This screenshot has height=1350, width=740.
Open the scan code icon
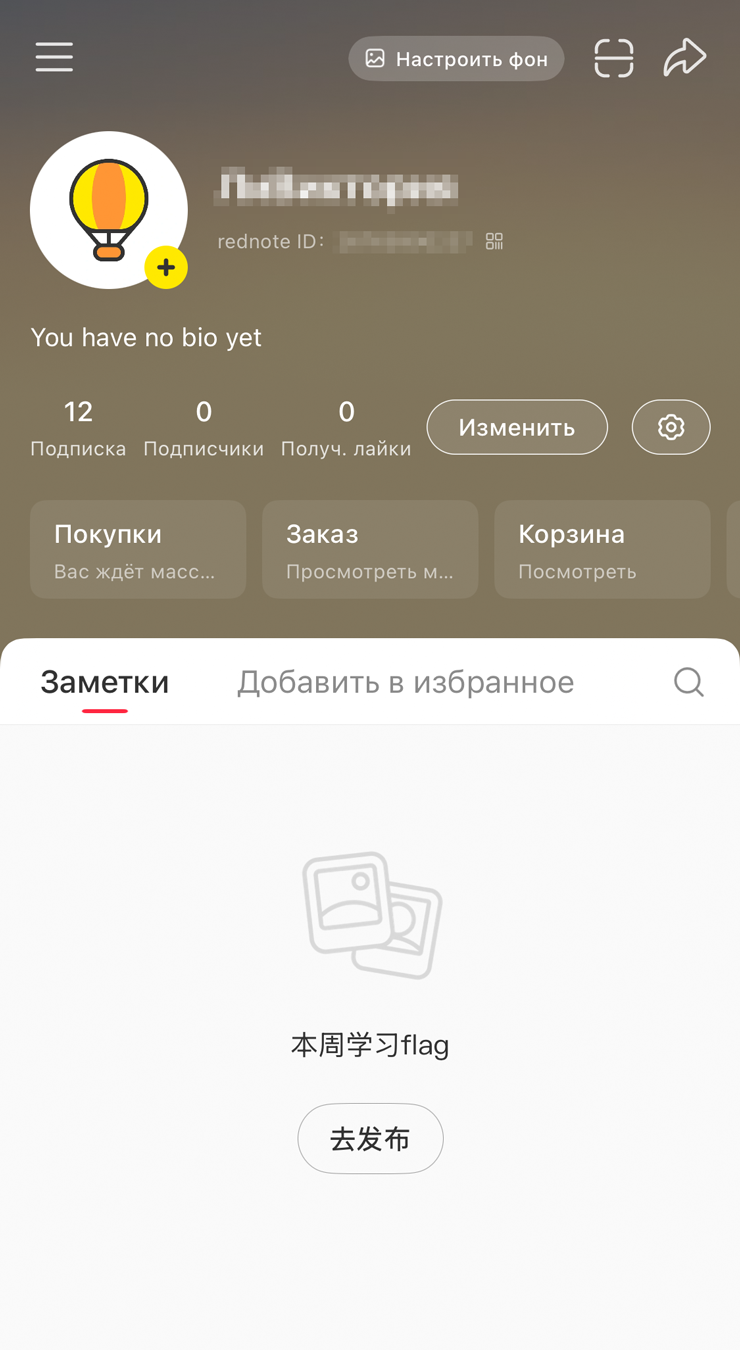coord(613,58)
